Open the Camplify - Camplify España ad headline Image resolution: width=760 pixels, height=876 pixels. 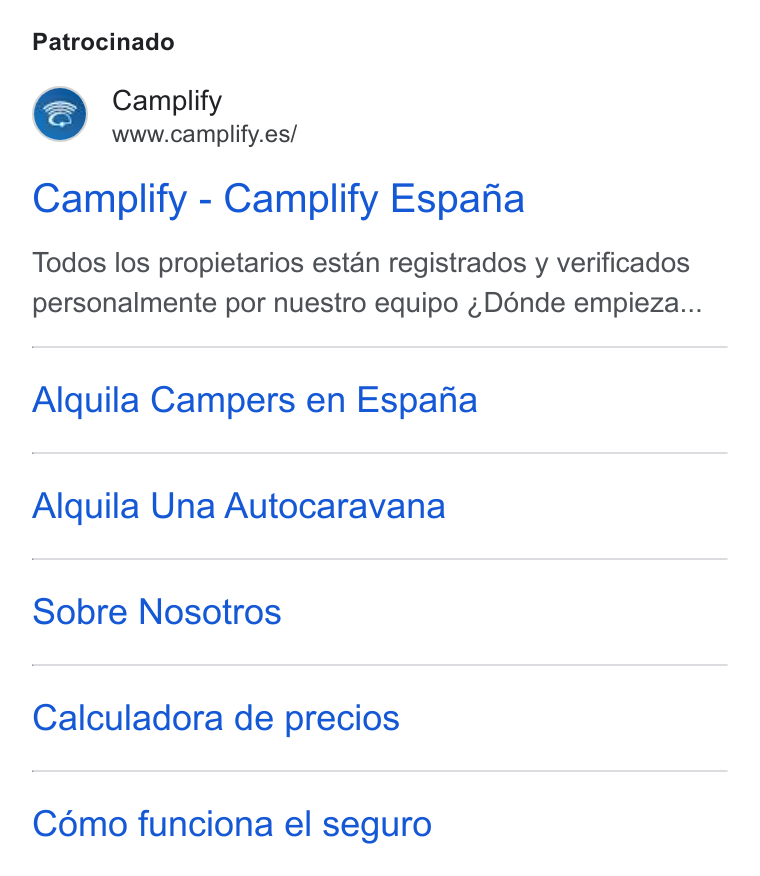pos(278,199)
